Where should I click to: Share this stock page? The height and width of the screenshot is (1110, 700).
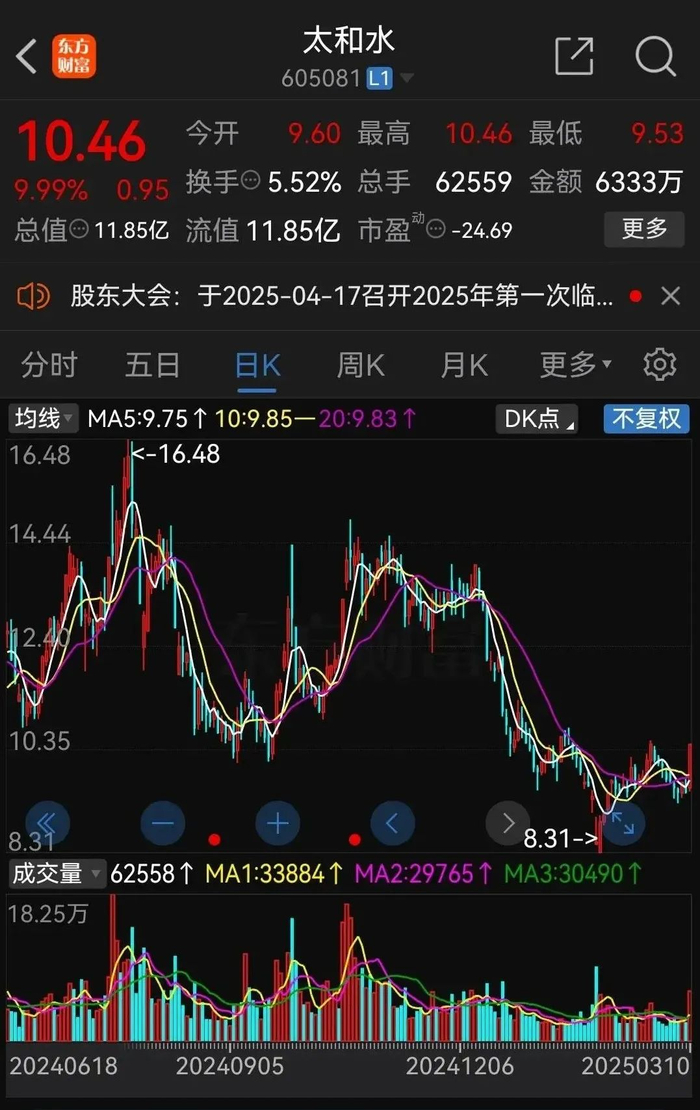tap(574, 56)
